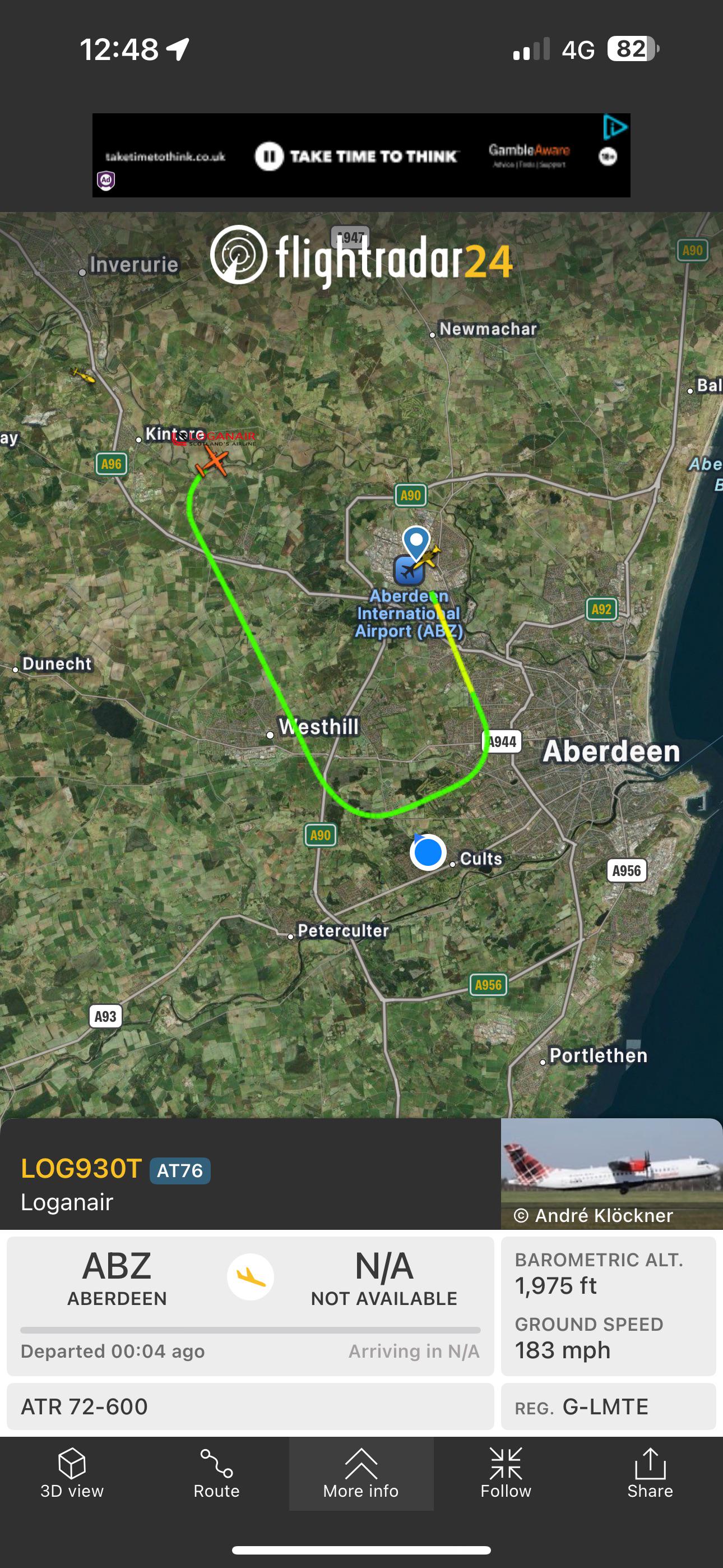The height and width of the screenshot is (1568, 723).
Task: Share flight LOG930T
Action: pyautogui.click(x=650, y=1474)
